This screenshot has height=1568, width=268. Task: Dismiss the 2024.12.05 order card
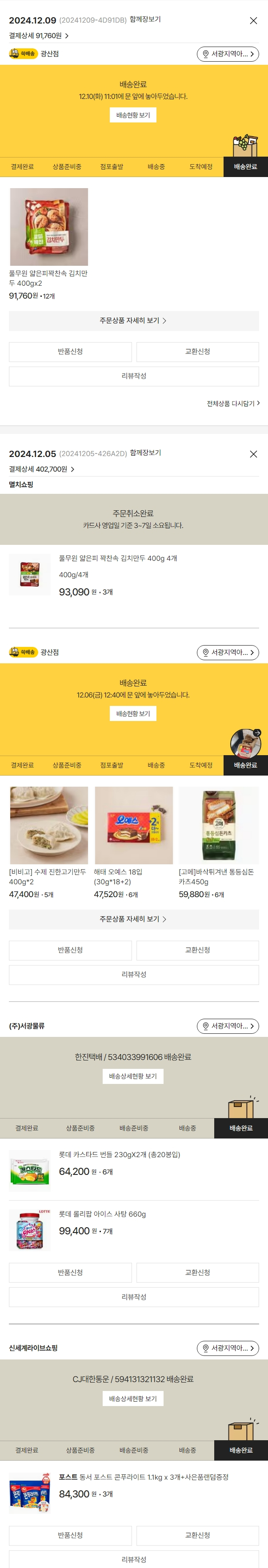(x=253, y=455)
